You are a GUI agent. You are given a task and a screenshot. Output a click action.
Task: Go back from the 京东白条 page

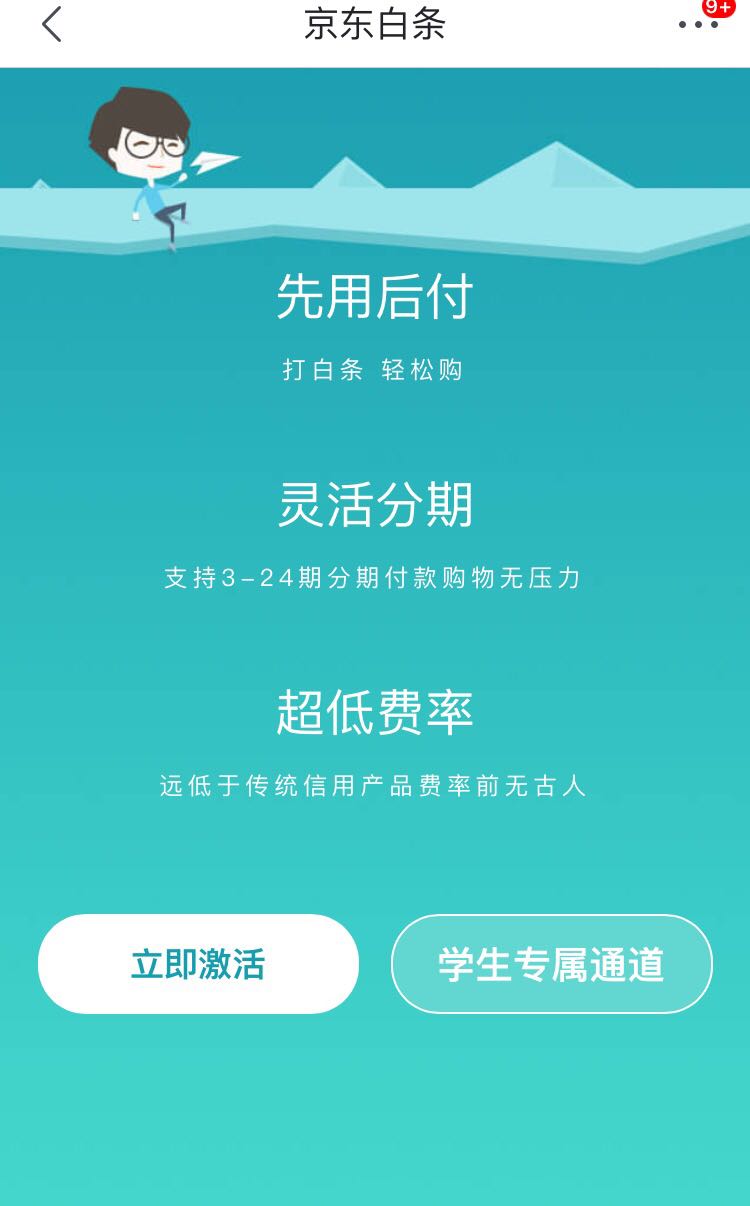tap(52, 24)
